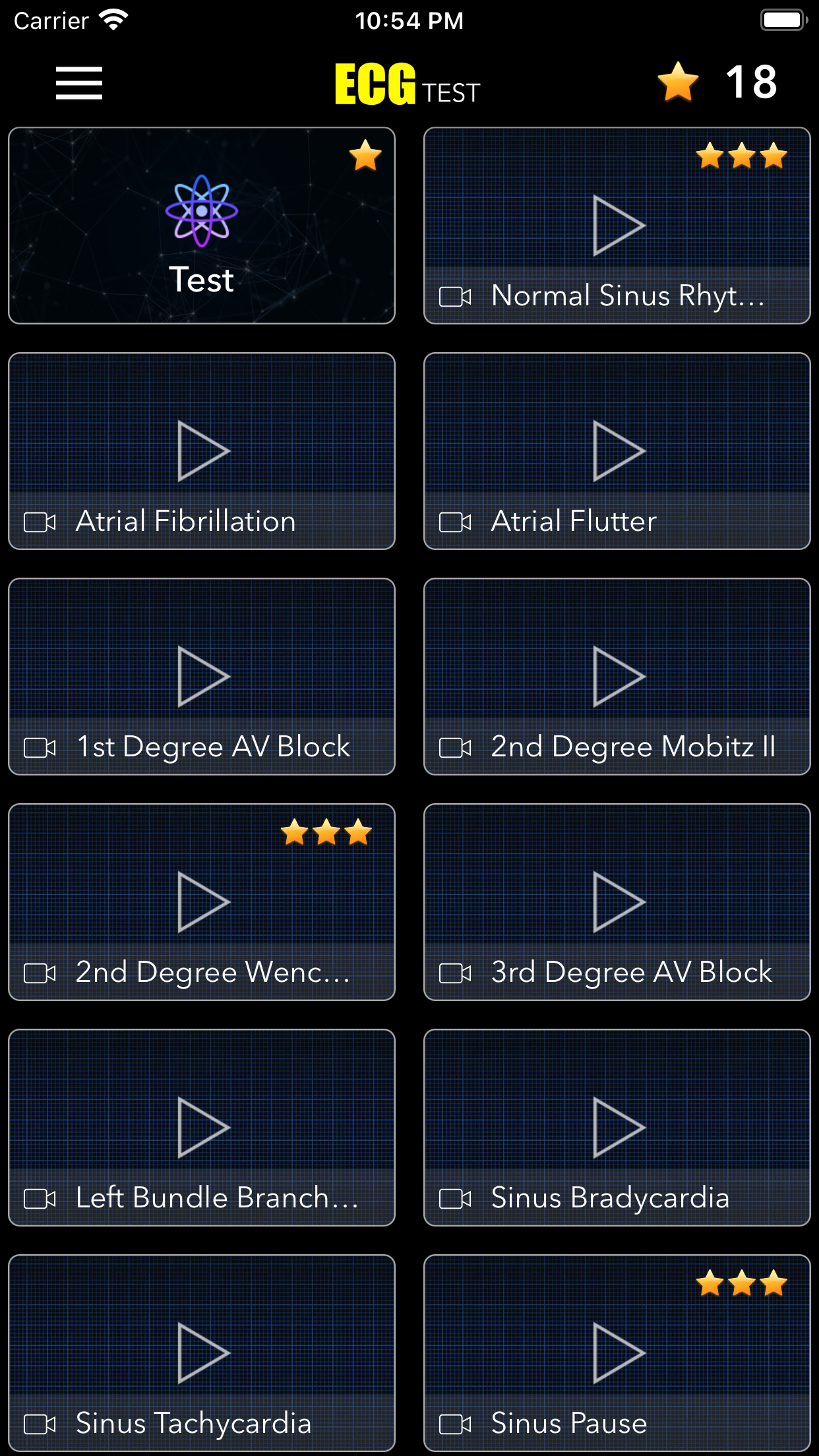Open the Sinus Tachycardia card
Image resolution: width=819 pixels, height=1456 pixels.
click(x=202, y=1353)
